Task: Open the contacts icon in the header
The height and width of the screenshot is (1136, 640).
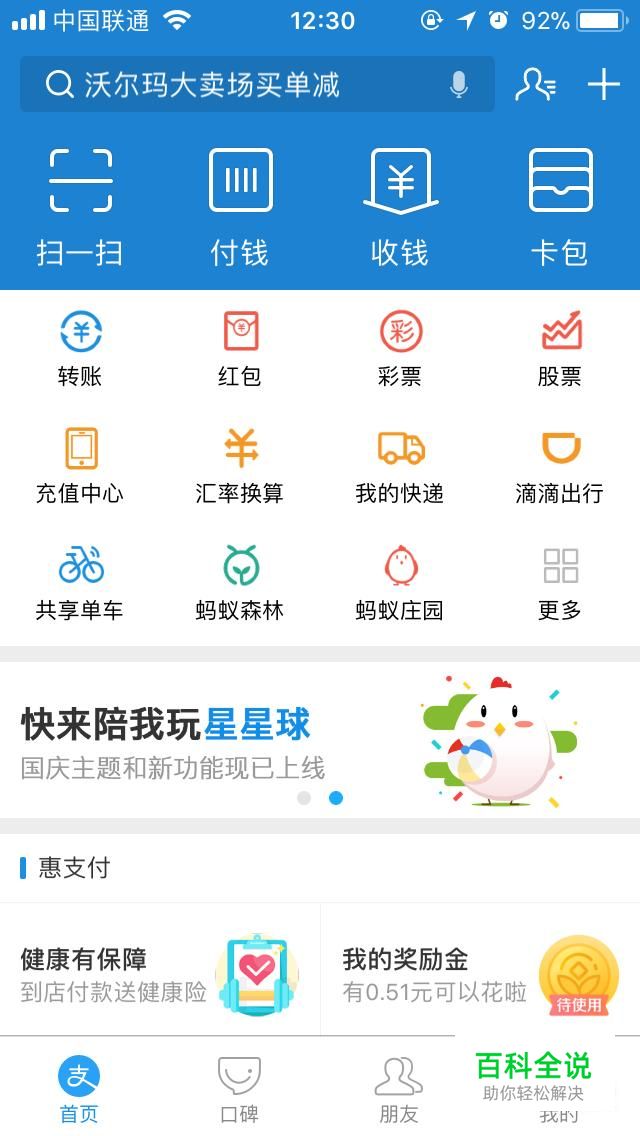Action: tap(535, 85)
